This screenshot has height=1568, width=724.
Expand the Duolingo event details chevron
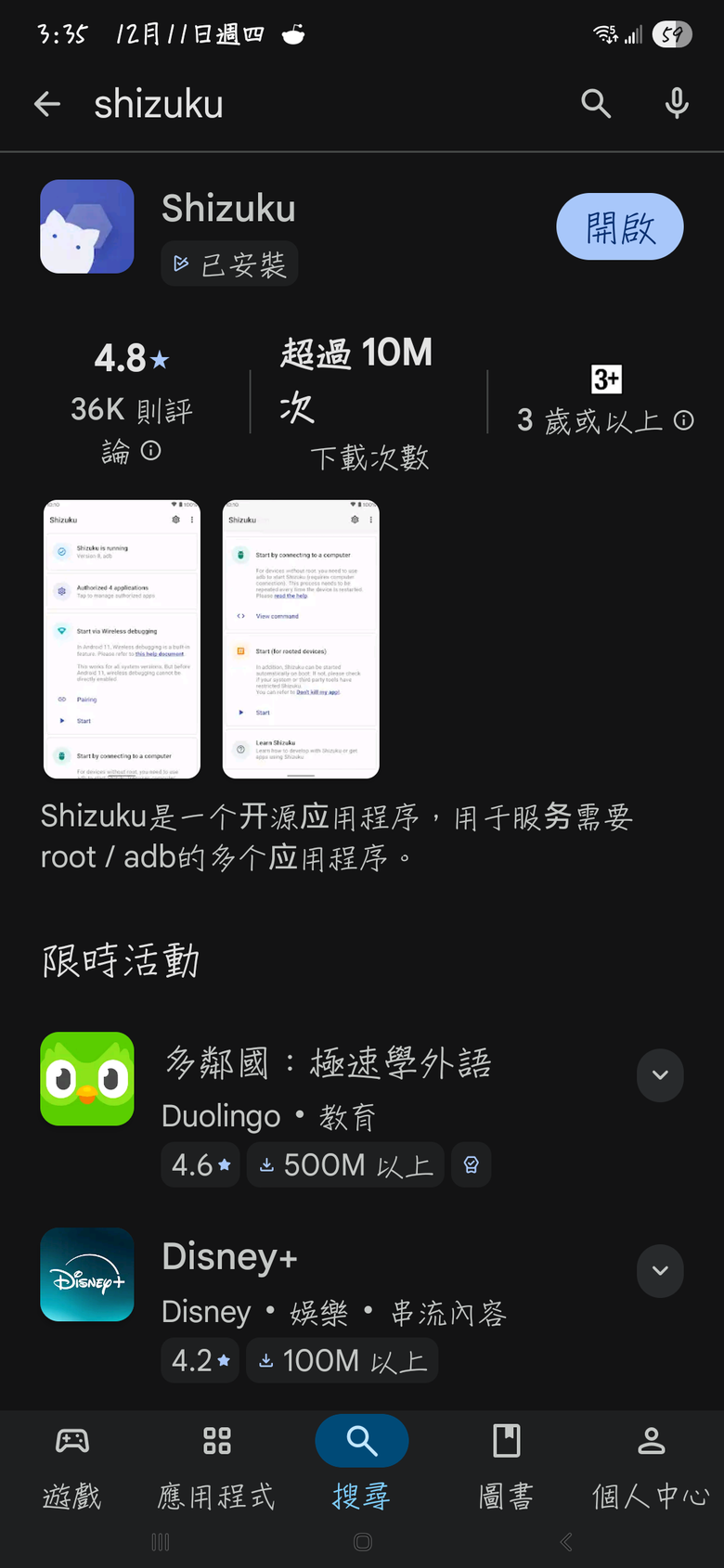pyautogui.click(x=660, y=1075)
